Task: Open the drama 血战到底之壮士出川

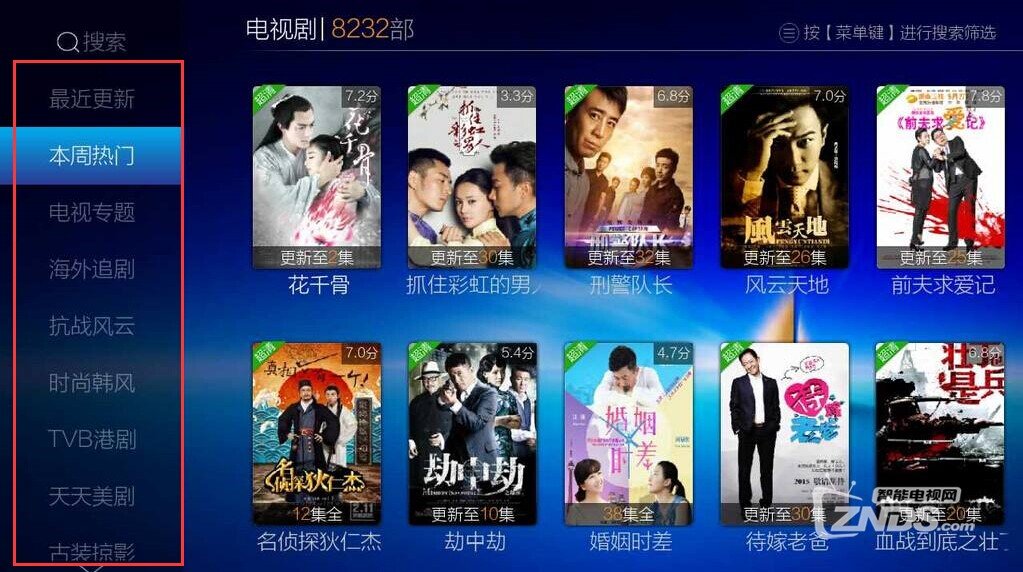Action: pyautogui.click(x=941, y=433)
